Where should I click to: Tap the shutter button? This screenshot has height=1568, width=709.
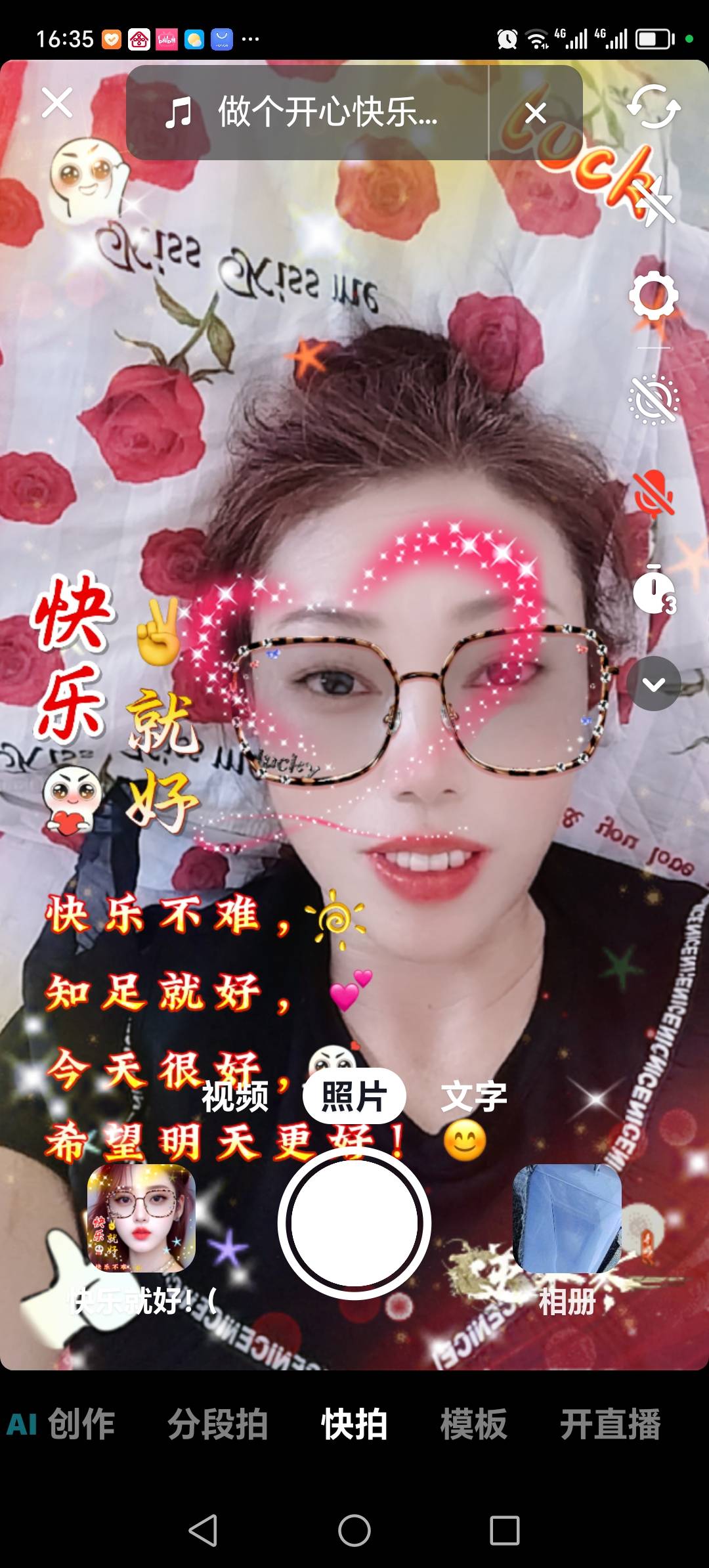[354, 1223]
